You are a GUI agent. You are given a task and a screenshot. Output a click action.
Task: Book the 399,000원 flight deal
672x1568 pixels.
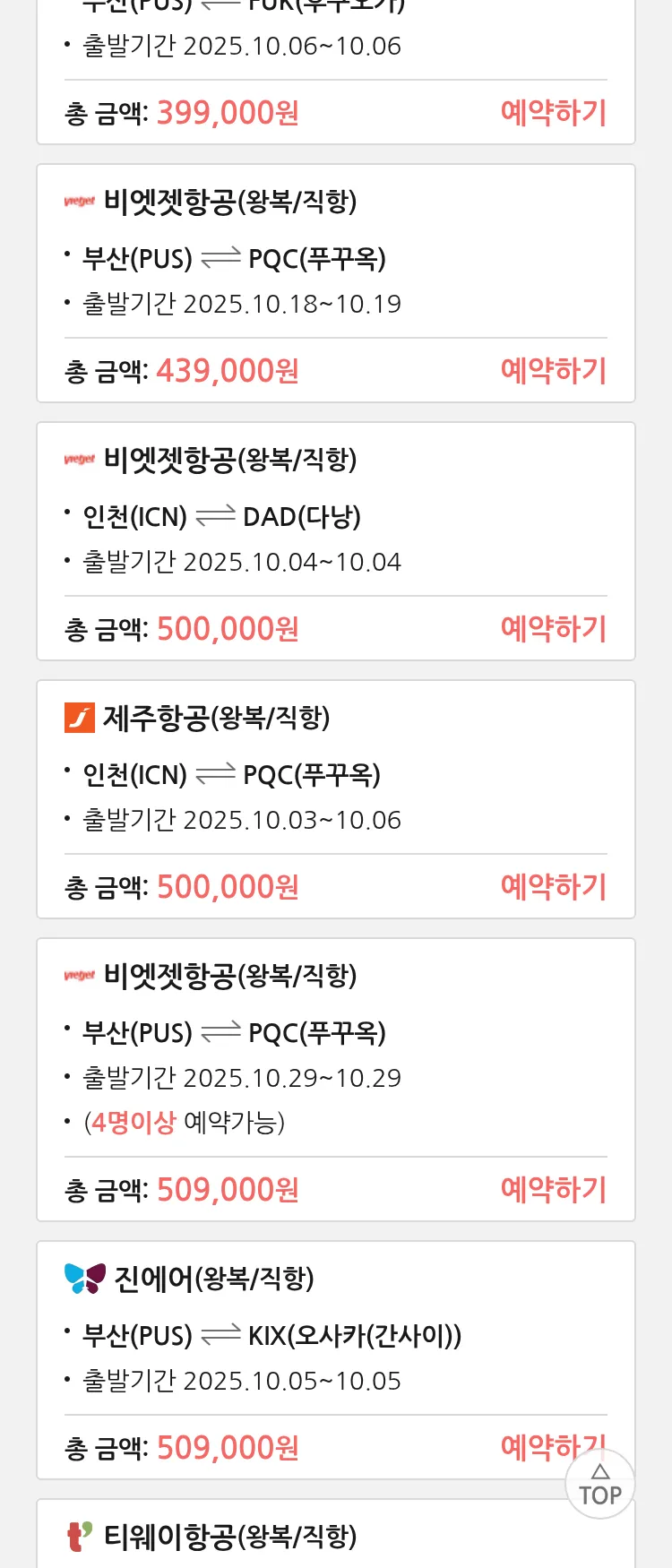(x=553, y=113)
